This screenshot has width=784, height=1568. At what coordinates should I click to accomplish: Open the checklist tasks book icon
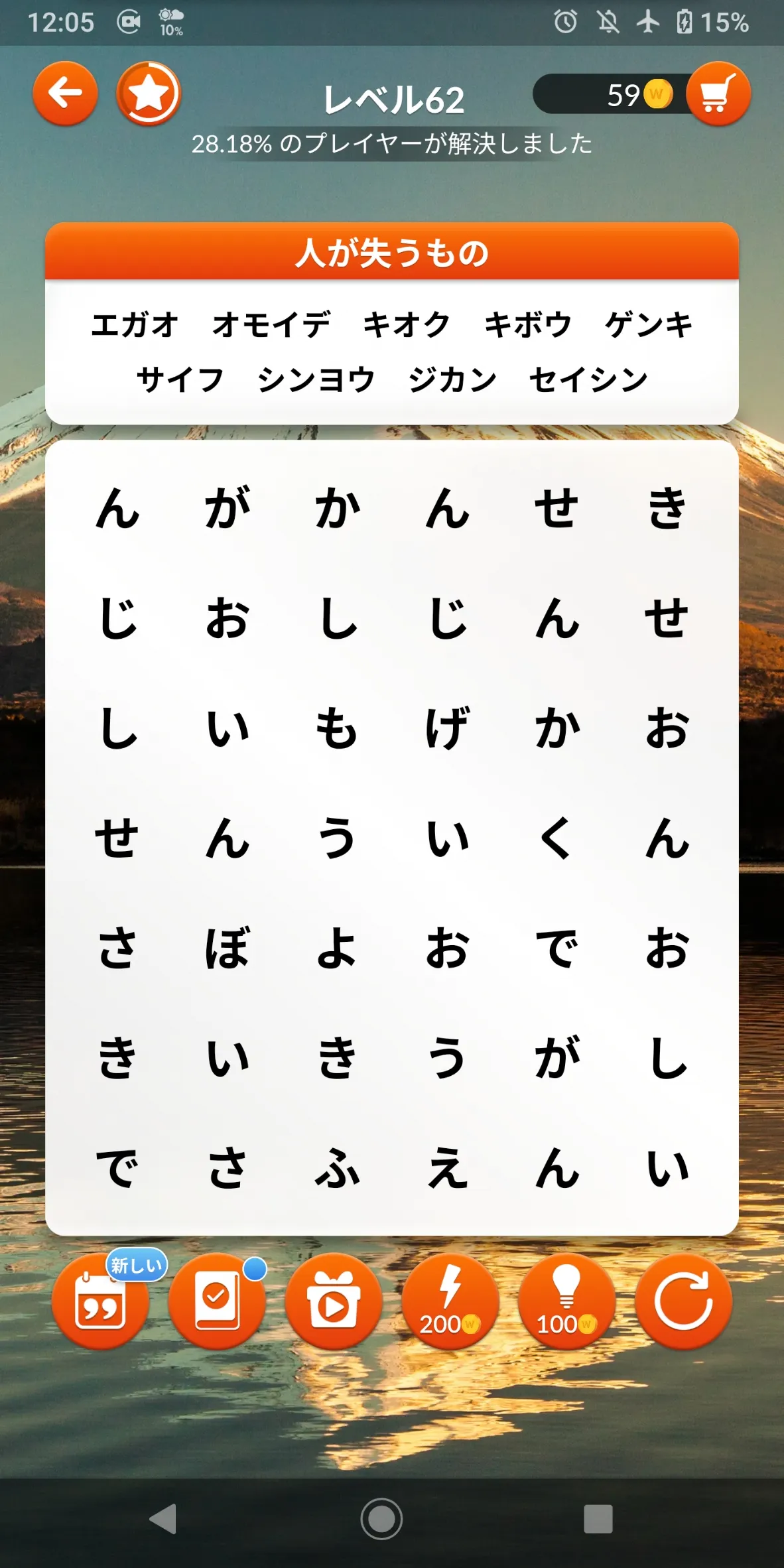click(217, 1301)
